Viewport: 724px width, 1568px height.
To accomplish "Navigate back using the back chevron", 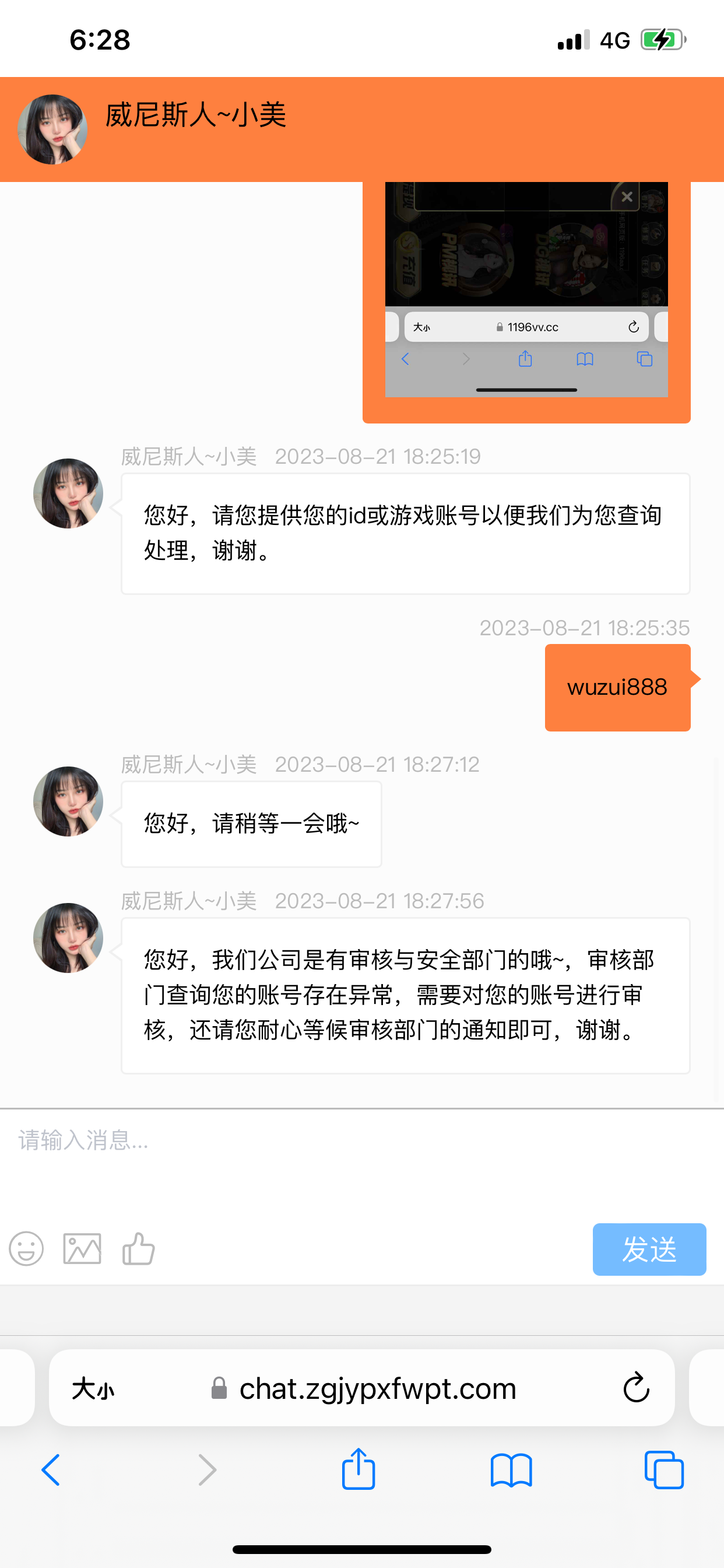I will coord(51,1469).
